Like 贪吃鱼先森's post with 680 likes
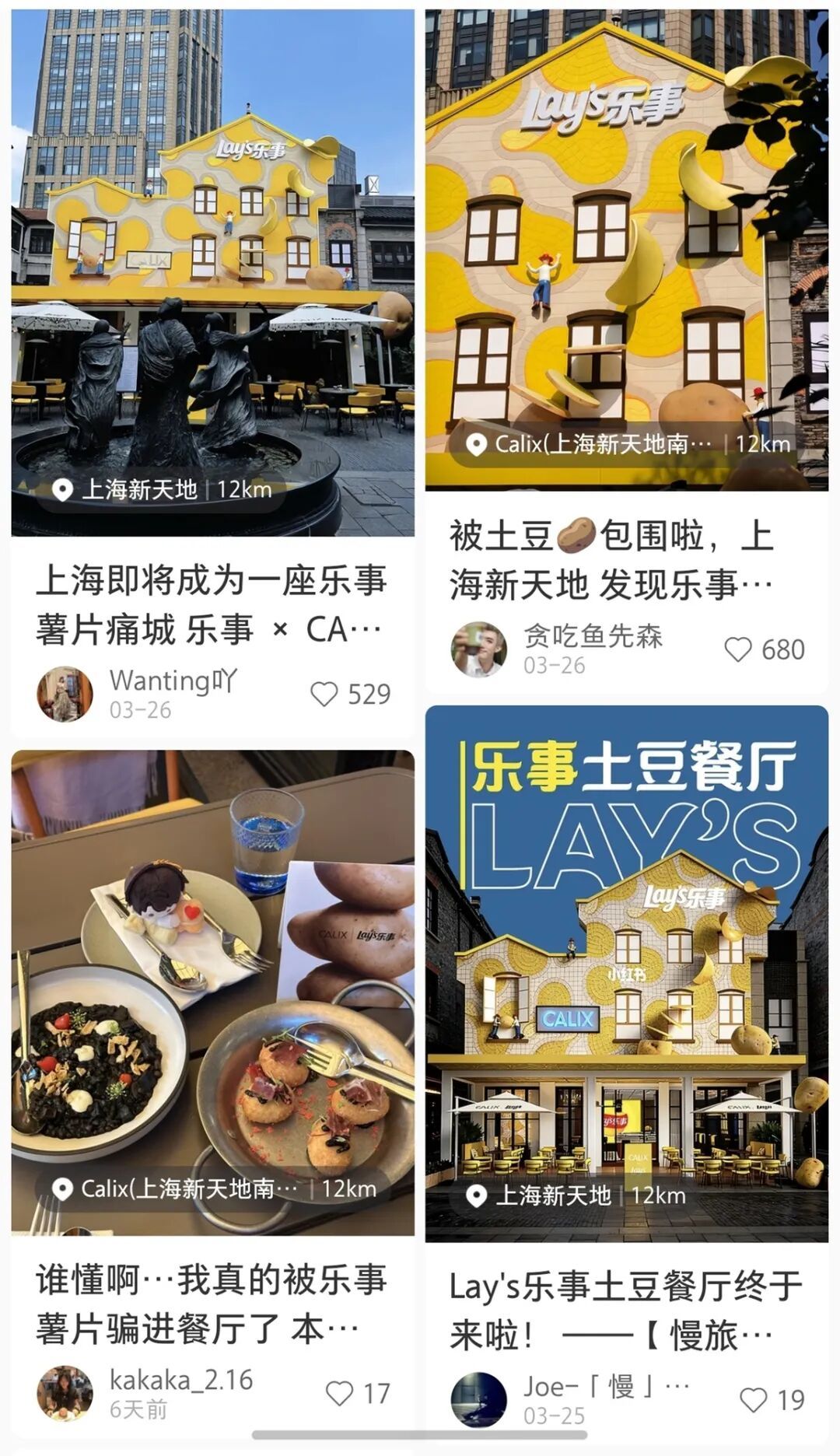The image size is (840, 1456). click(738, 649)
